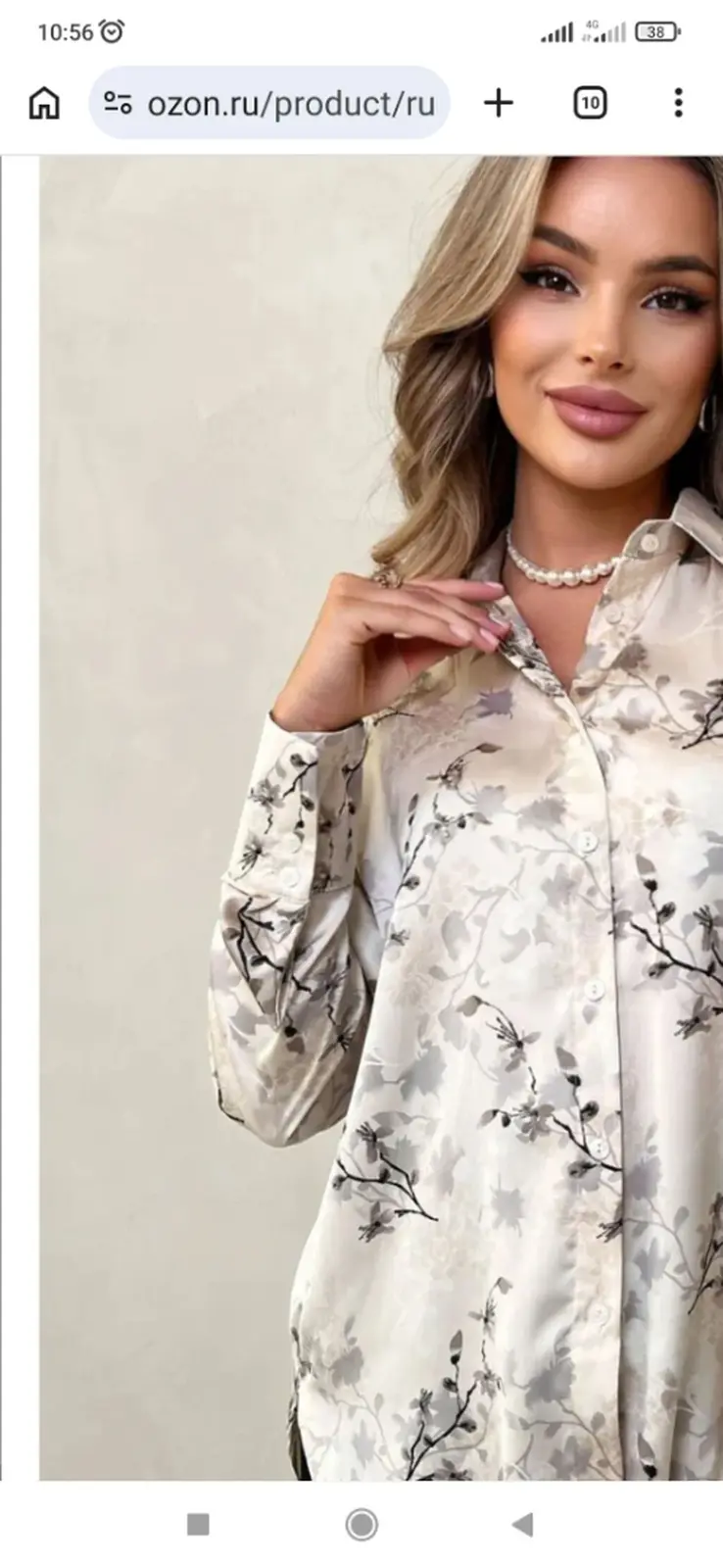This screenshot has height=1568, width=723.
Task: Tap the system back button
Action: [523, 1524]
